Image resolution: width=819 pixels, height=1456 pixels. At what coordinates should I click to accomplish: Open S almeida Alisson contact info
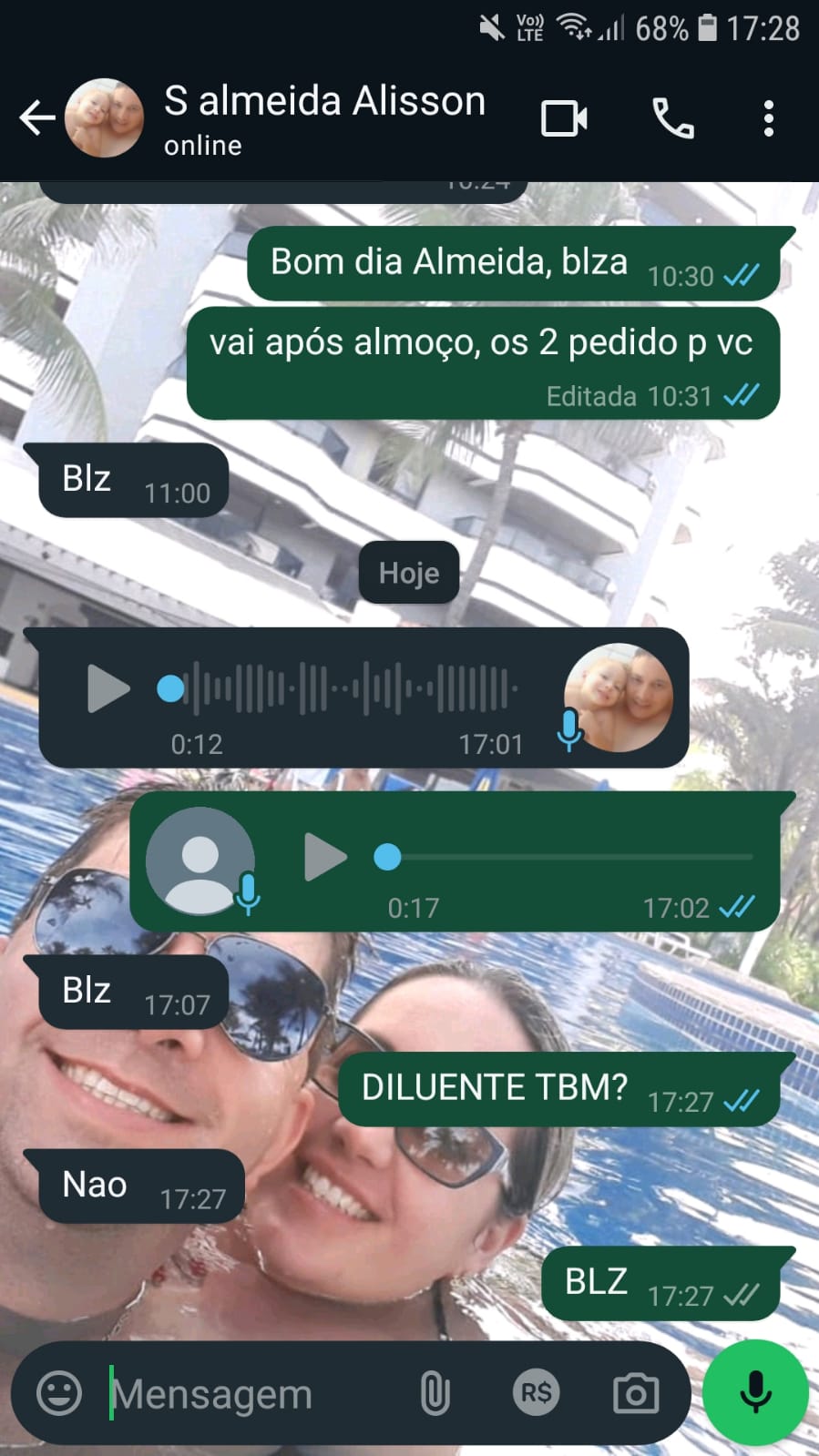323,118
